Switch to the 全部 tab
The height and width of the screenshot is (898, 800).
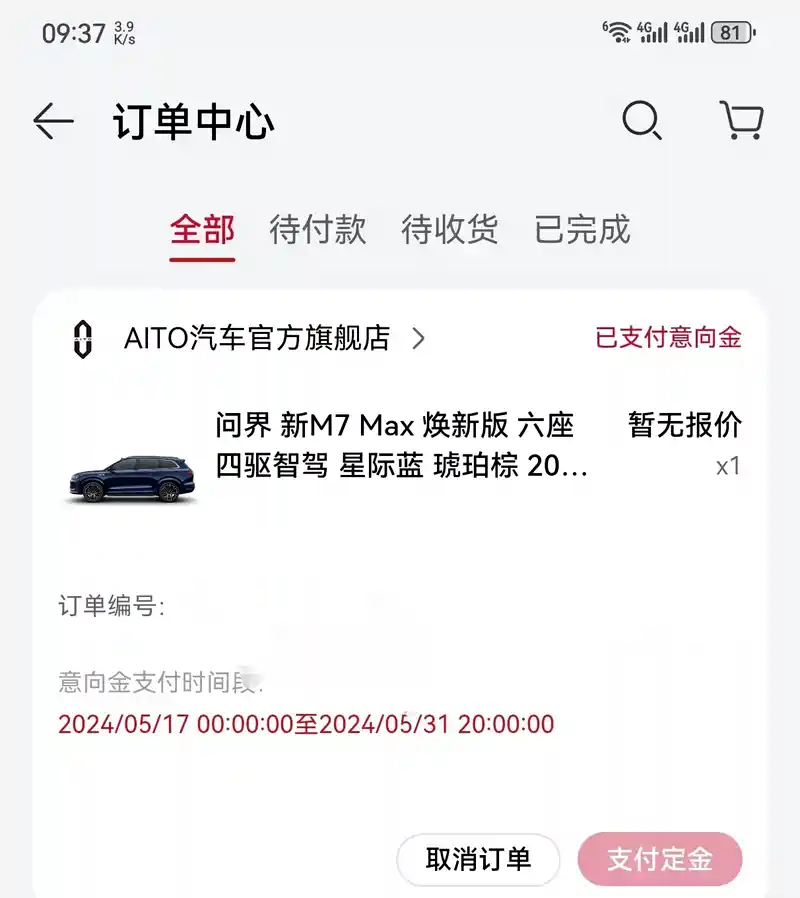tap(202, 230)
